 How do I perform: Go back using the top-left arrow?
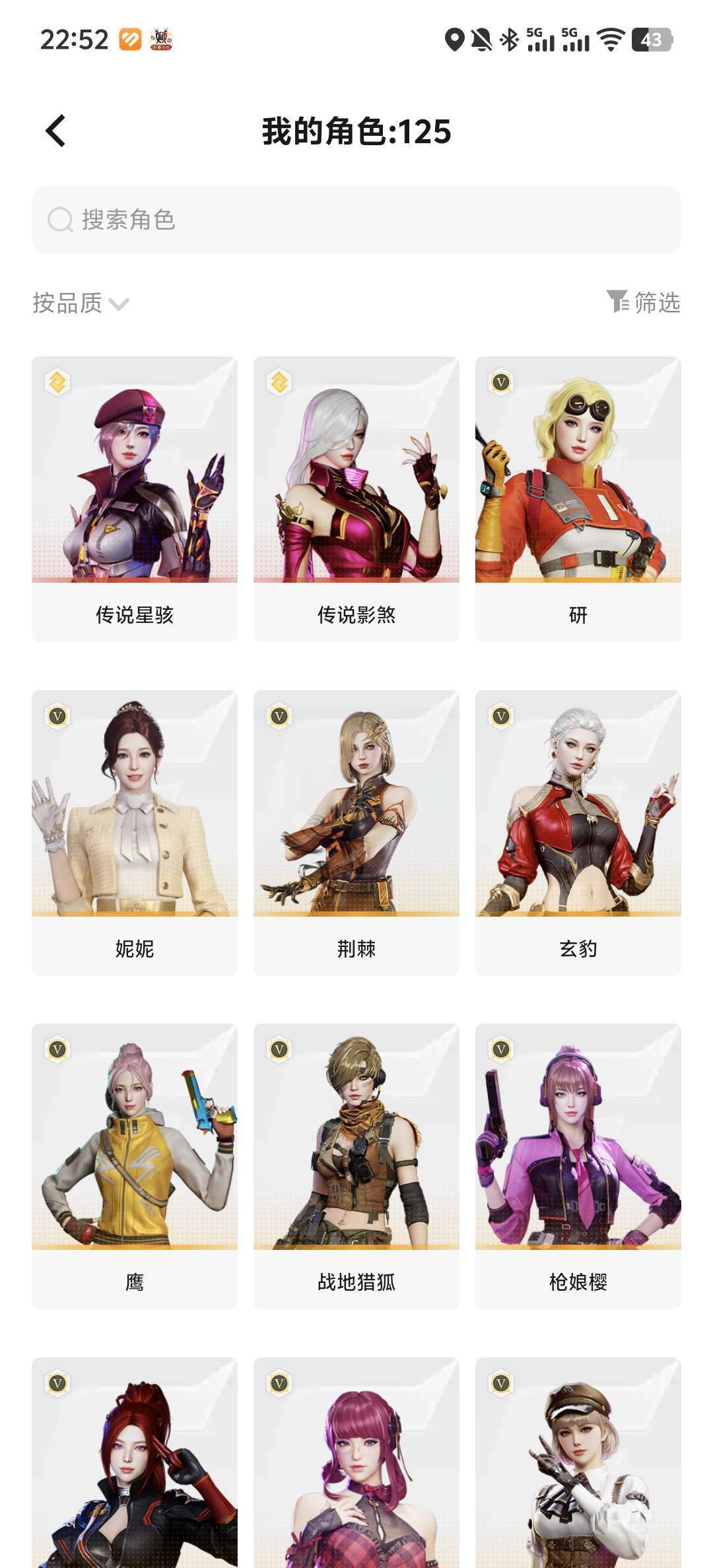(56, 131)
